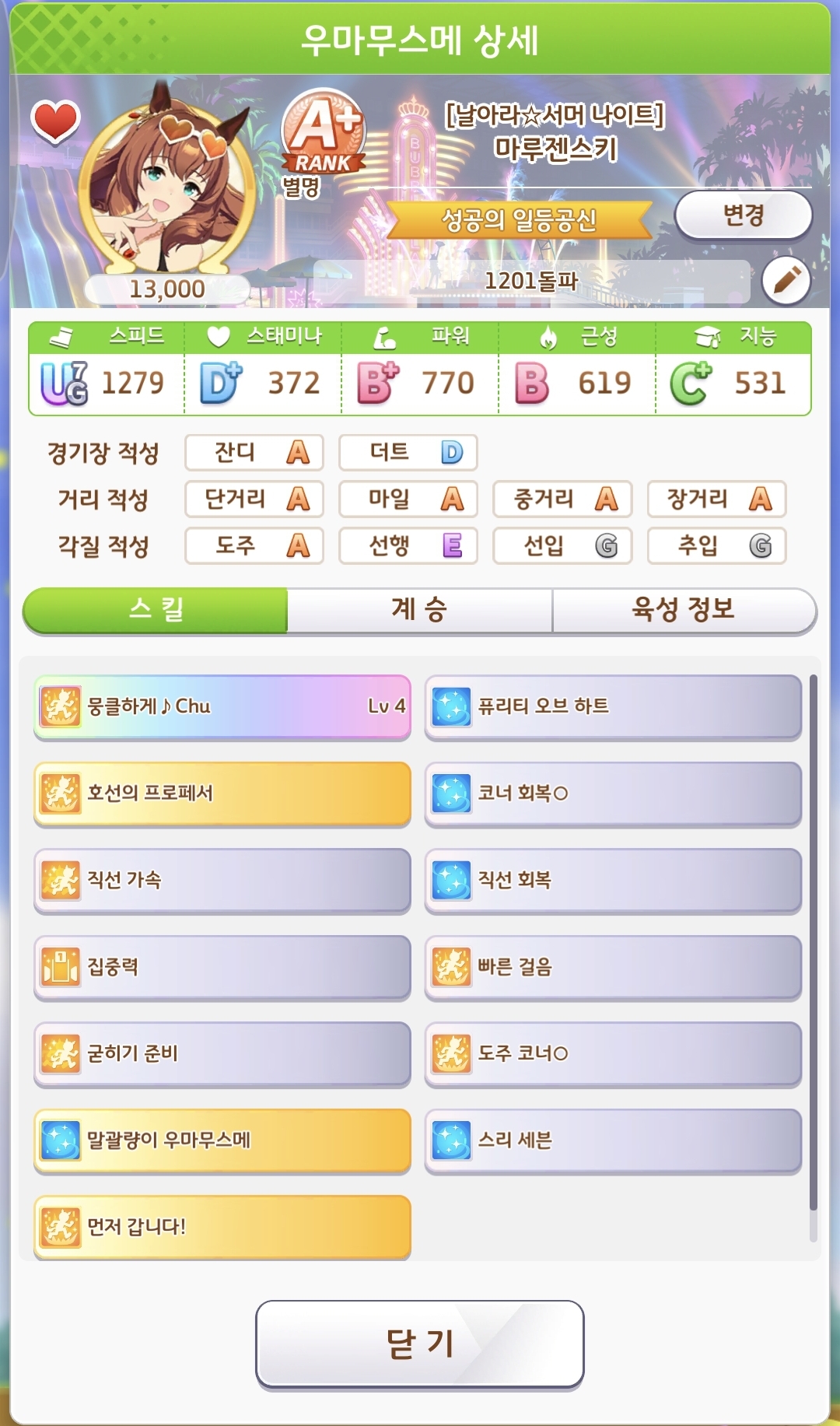Show details for 코너 회복○
Viewport: 840px width, 1426px height.
tap(613, 794)
